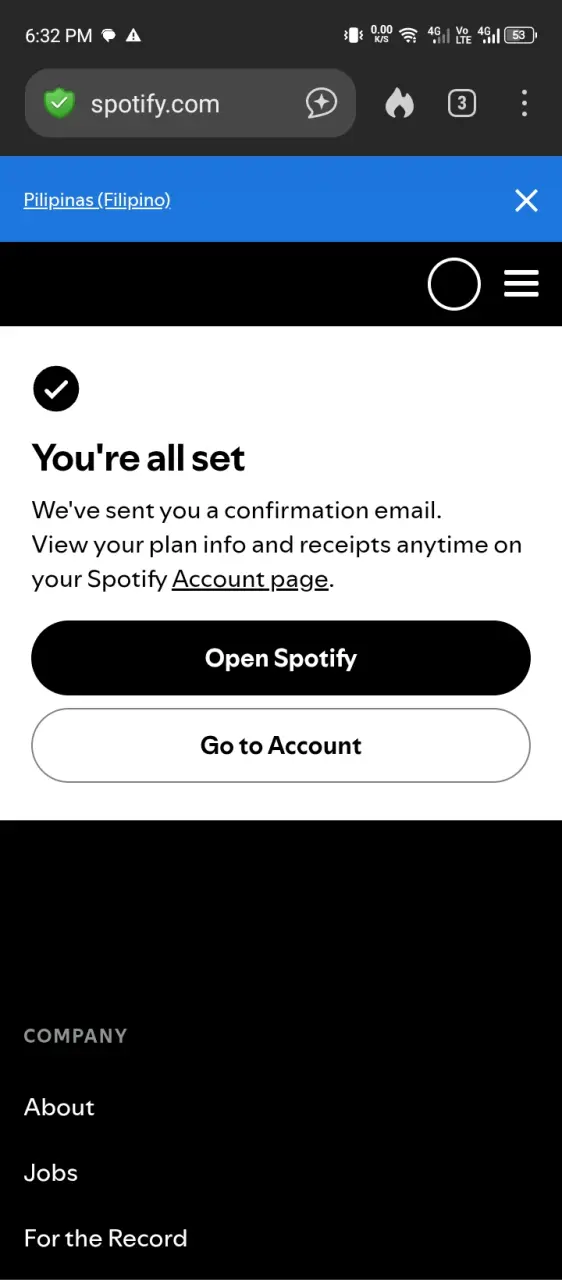562x1280 pixels.
Task: Dismiss the blue language banner
Action: coord(526,200)
